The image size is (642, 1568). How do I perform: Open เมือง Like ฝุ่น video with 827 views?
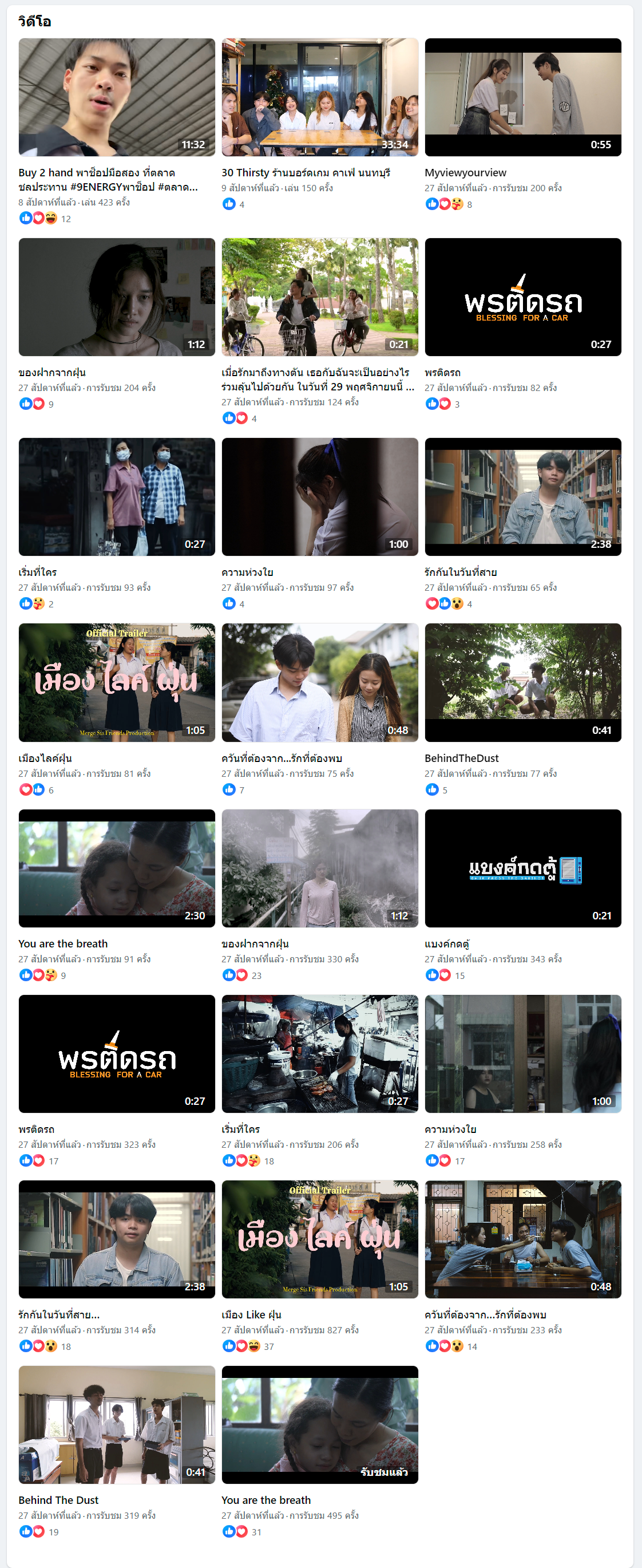pos(319,1239)
